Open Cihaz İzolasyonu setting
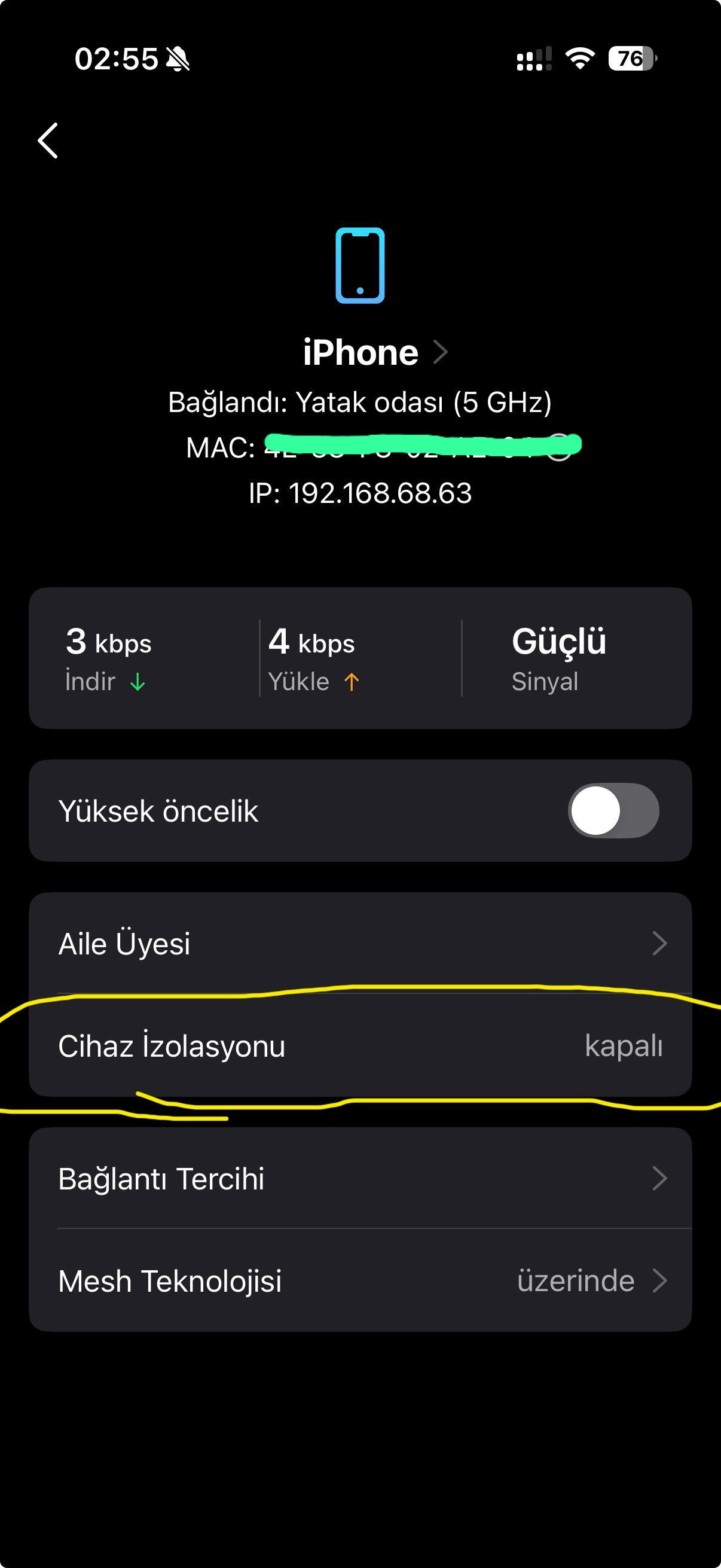Screen dimensions: 721x1568 coord(360,1046)
